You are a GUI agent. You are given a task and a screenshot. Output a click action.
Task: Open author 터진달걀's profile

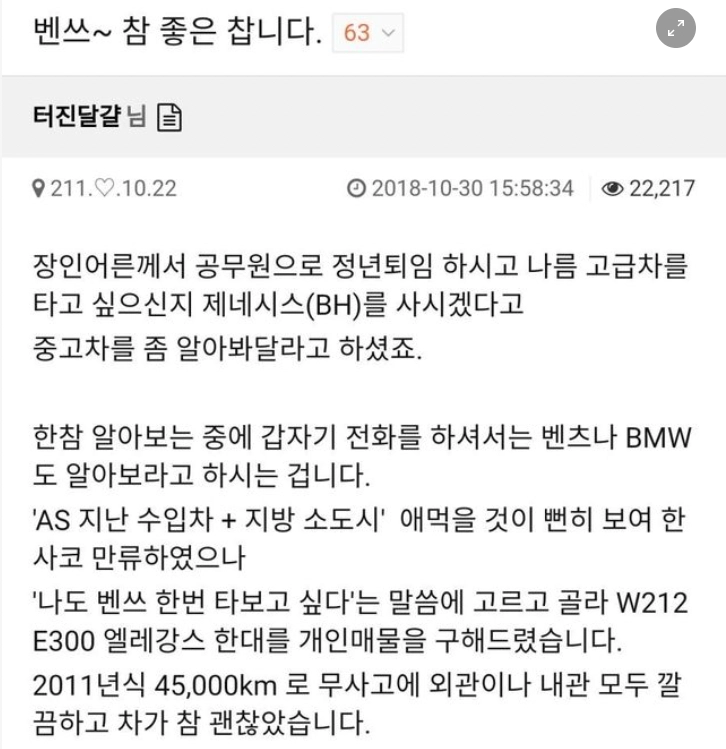tap(76, 116)
